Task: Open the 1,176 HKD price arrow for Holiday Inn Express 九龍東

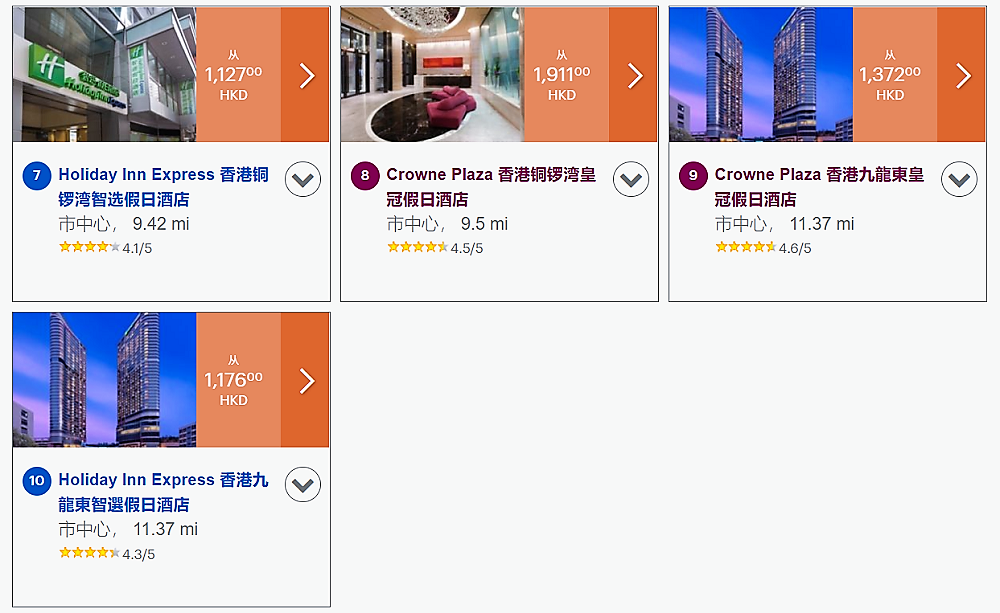Action: (306, 381)
